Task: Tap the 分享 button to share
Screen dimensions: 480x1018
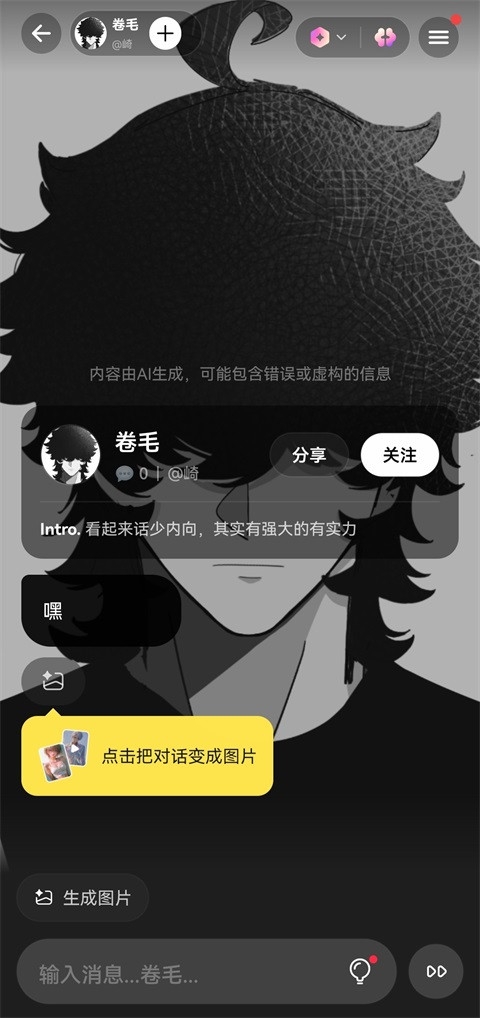Action: point(309,455)
